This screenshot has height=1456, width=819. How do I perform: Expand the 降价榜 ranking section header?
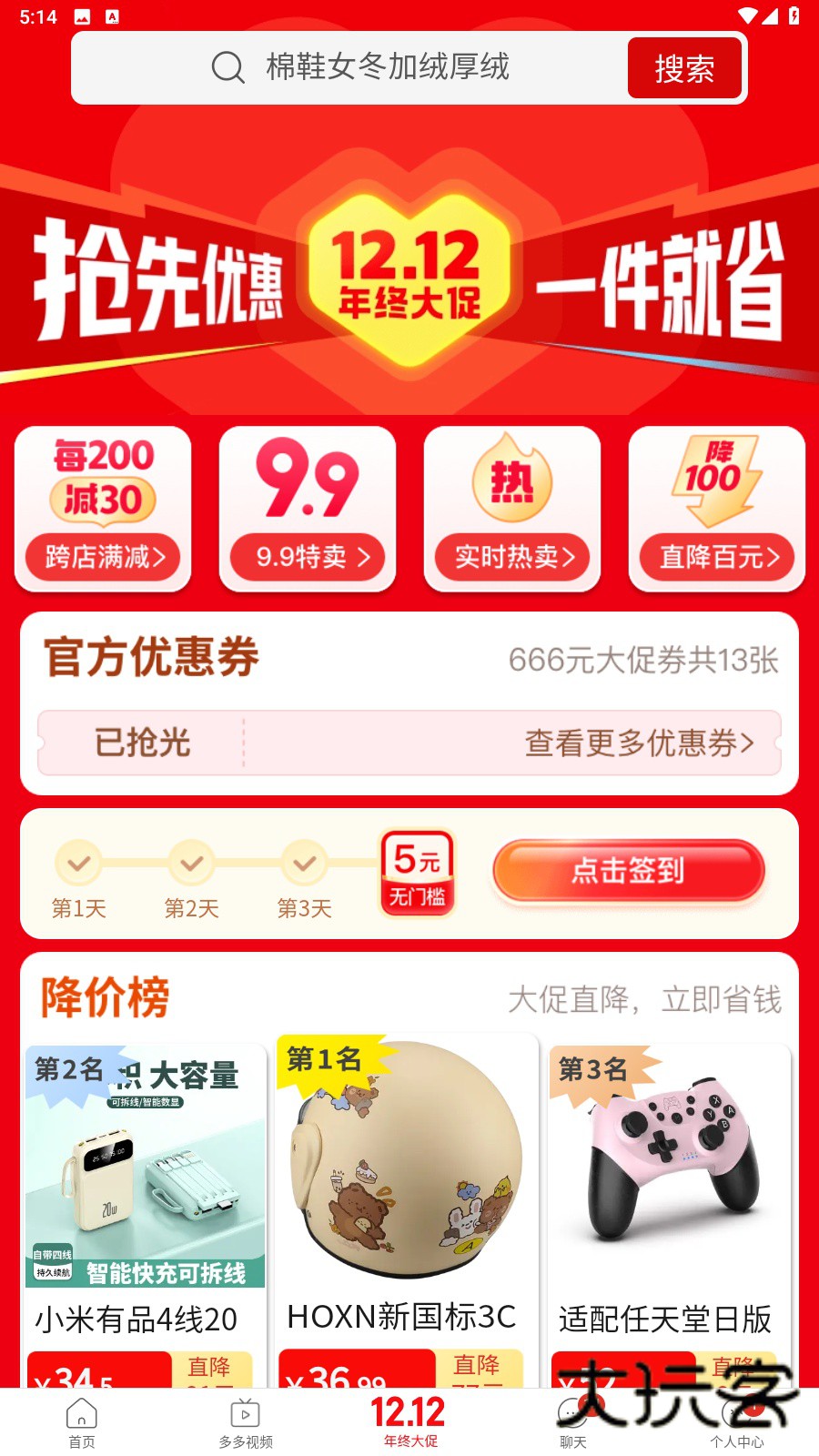point(105,997)
